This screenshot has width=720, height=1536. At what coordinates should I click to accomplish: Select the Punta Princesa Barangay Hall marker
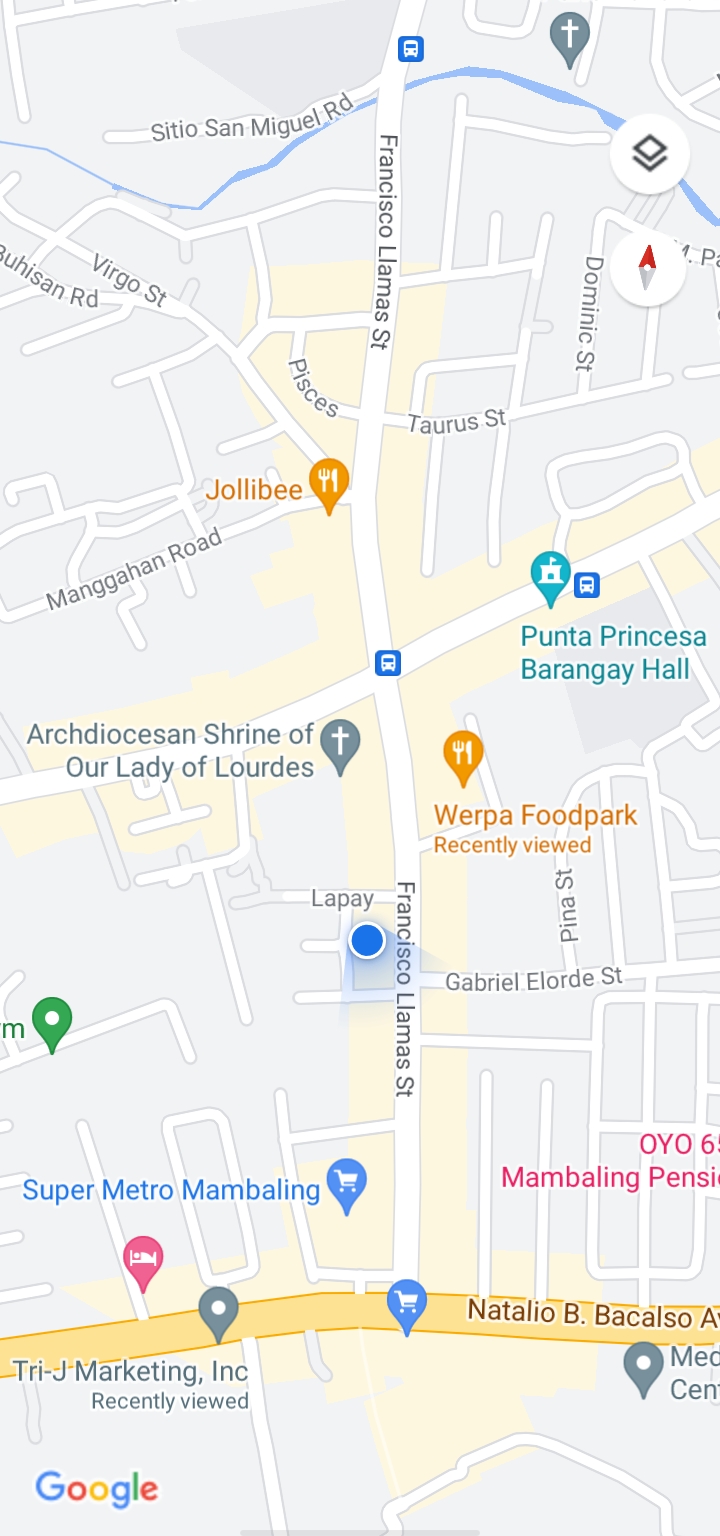point(550,577)
